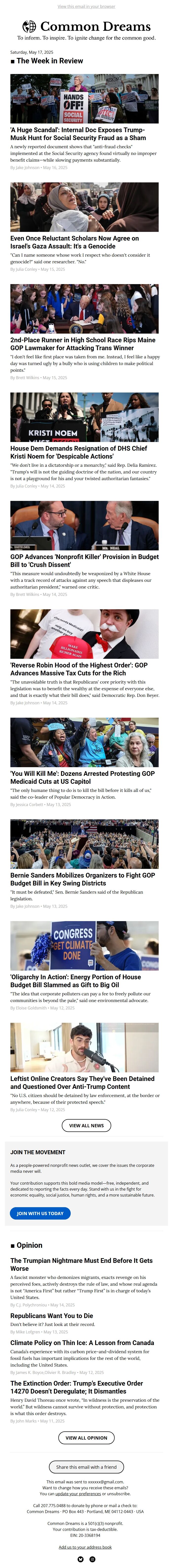Read the Bernie Sanders swing districts story
173x1568 pixels.
(82, 879)
